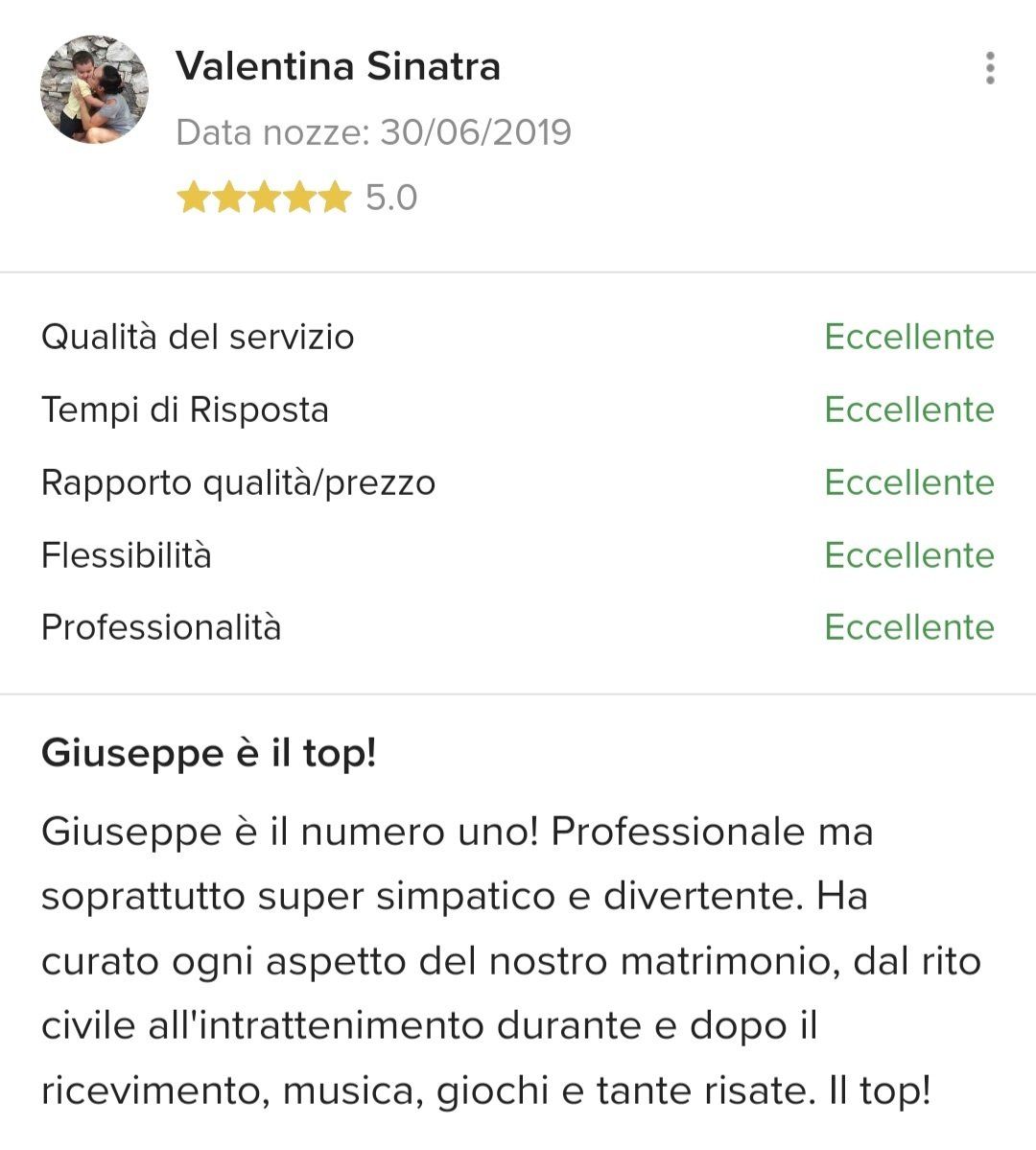Open the overflow menu on Valentina's review
Image resolution: width=1036 pixels, height=1150 pixels.
coord(990,68)
